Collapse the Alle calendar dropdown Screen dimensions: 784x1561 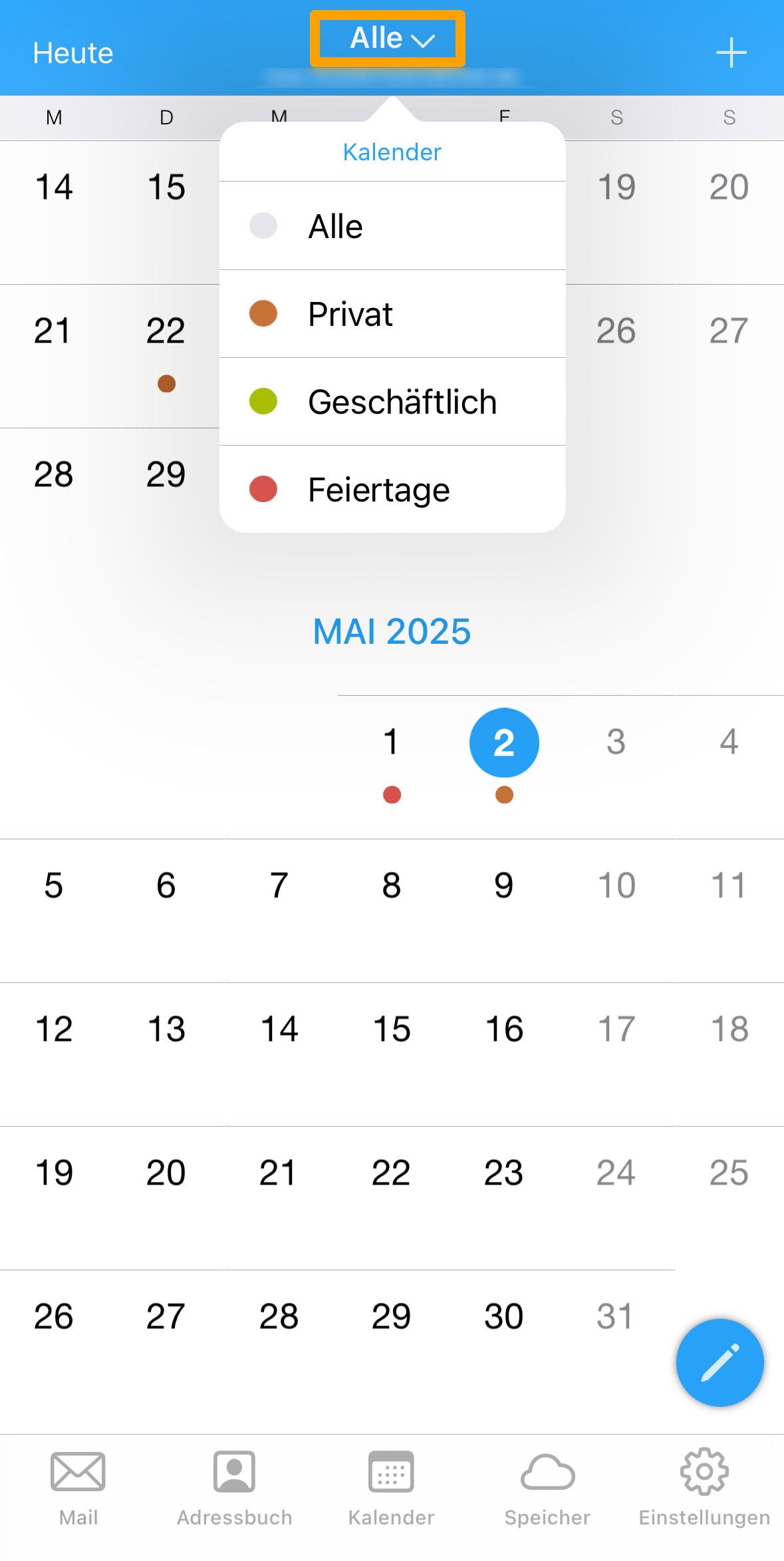[x=392, y=39]
